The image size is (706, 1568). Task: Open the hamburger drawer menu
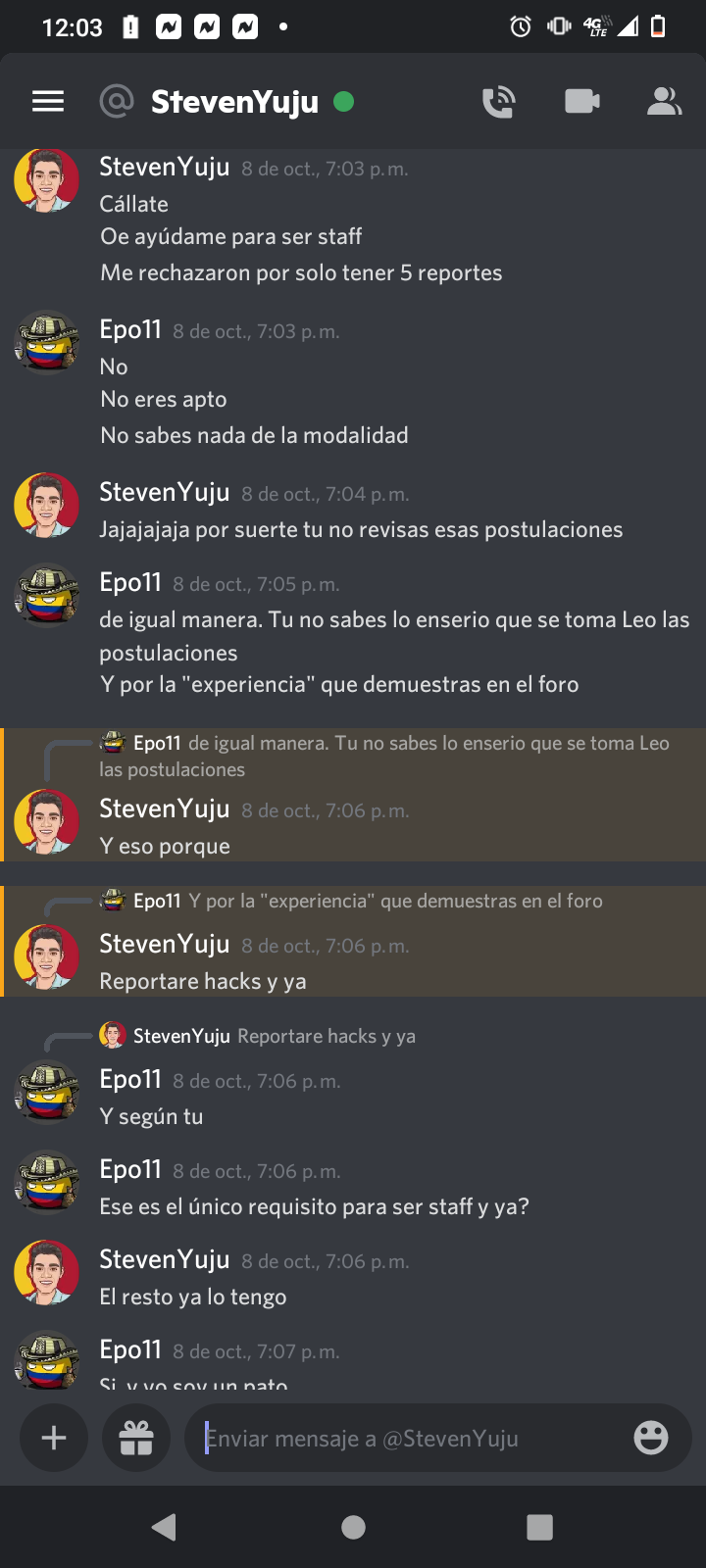coord(48,101)
